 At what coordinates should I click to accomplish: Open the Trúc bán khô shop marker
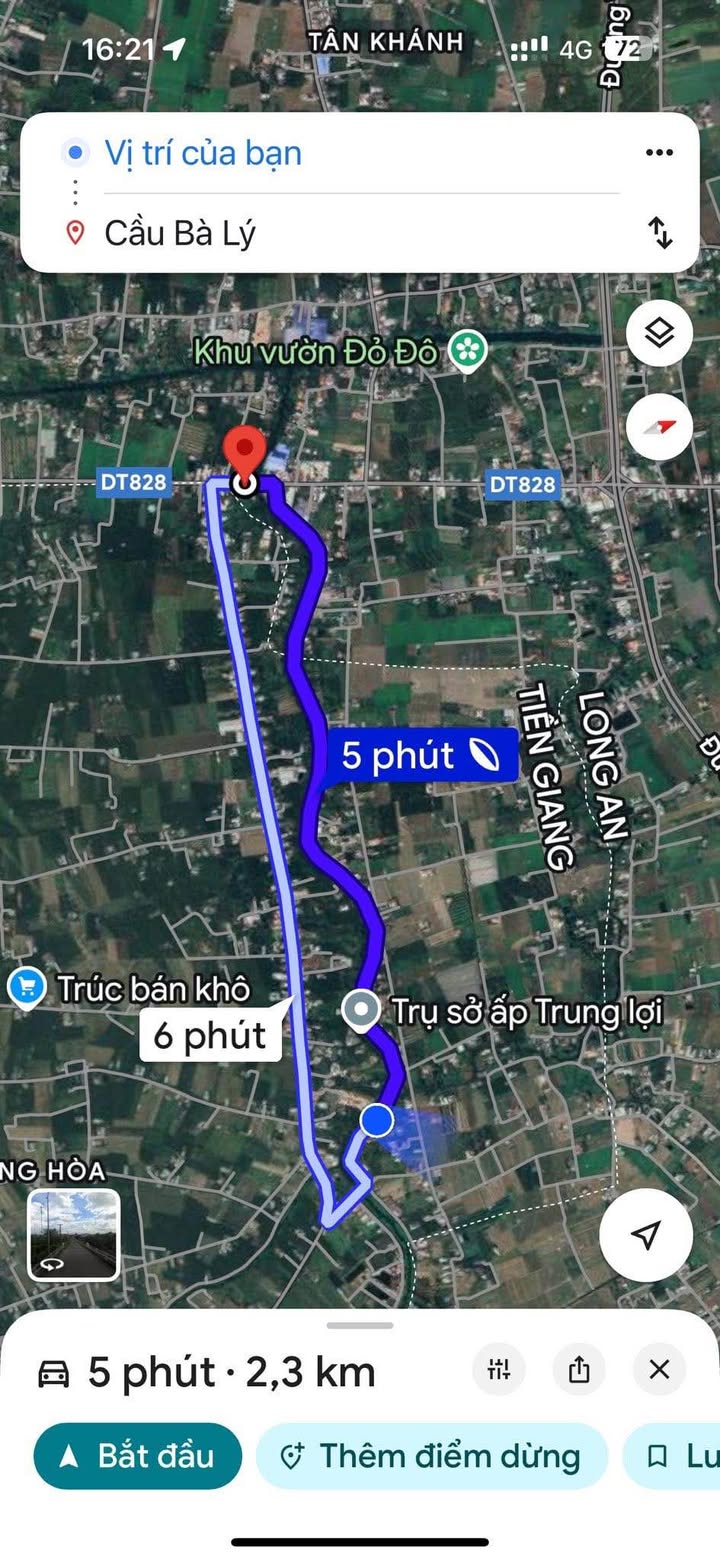[x=26, y=988]
